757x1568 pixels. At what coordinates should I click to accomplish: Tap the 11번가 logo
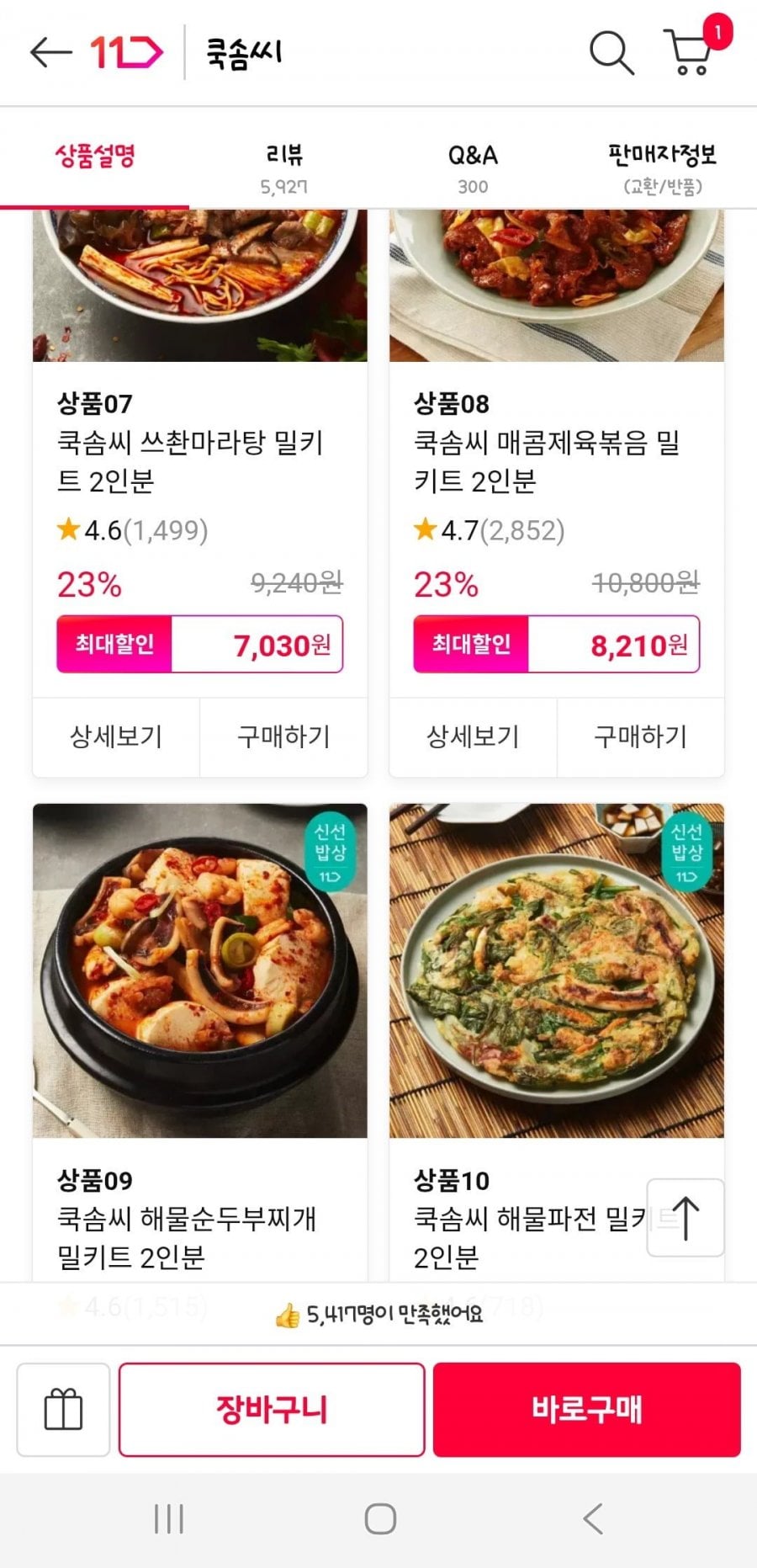[x=126, y=53]
